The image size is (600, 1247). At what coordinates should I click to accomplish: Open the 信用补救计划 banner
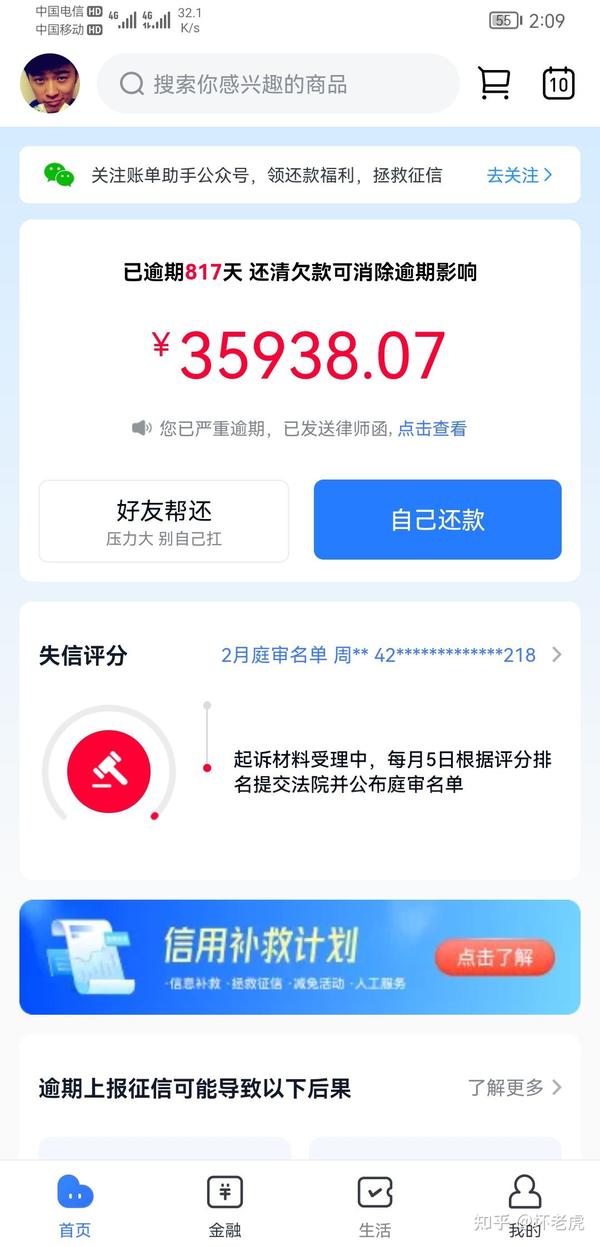pos(300,957)
